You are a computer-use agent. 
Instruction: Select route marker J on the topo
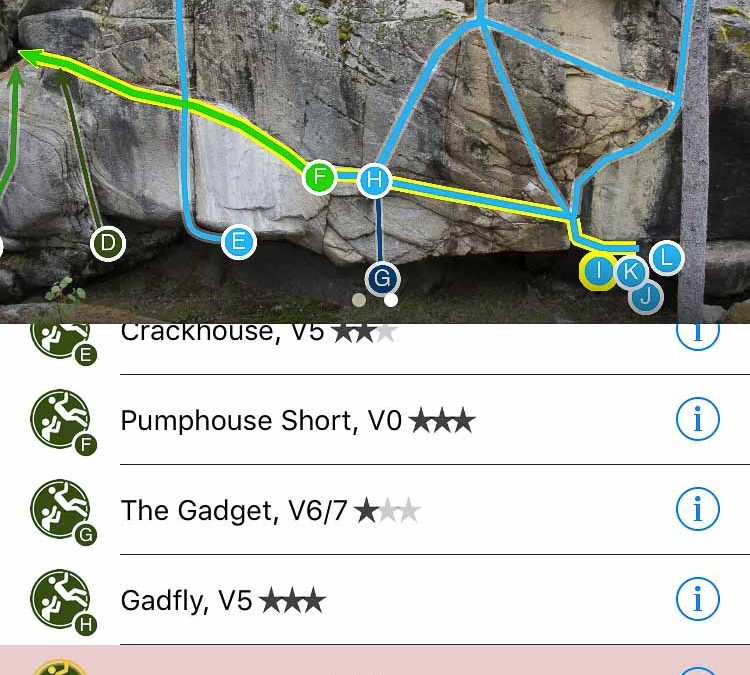(646, 296)
